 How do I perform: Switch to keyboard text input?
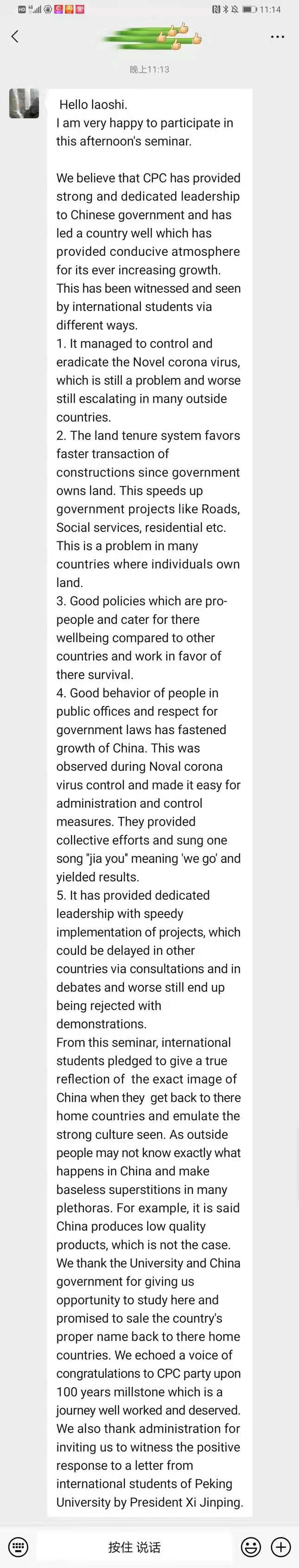point(18,1546)
